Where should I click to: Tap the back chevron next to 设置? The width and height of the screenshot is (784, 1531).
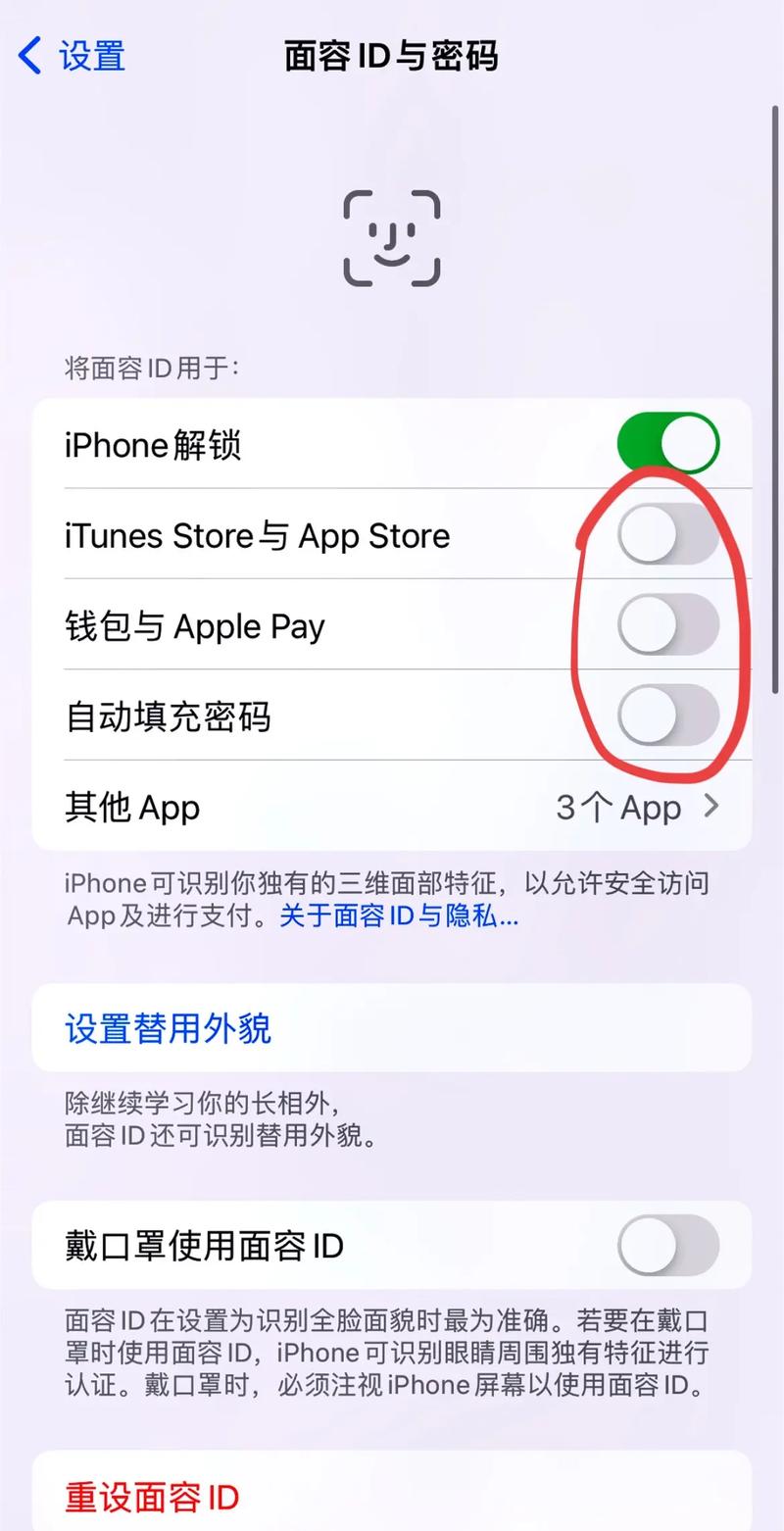point(29,56)
